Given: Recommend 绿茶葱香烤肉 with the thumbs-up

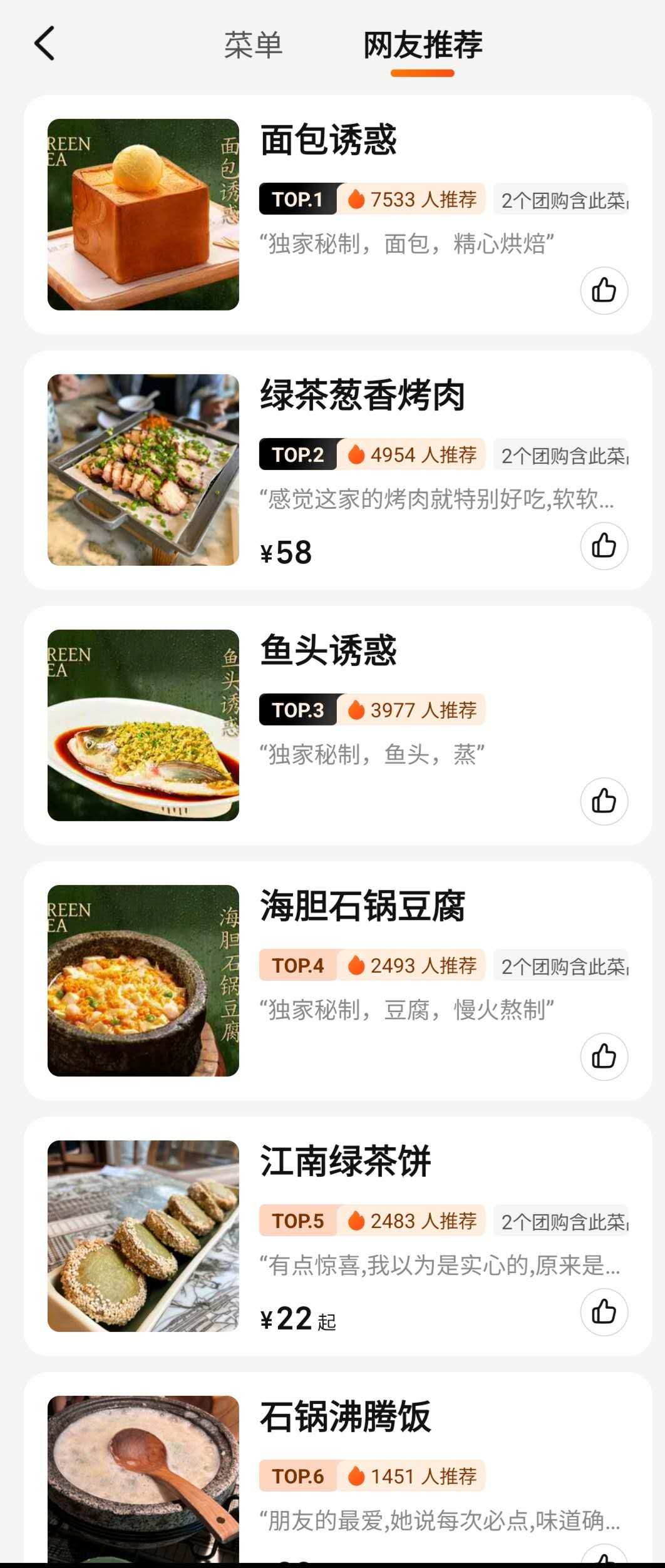Looking at the screenshot, I should [604, 546].
